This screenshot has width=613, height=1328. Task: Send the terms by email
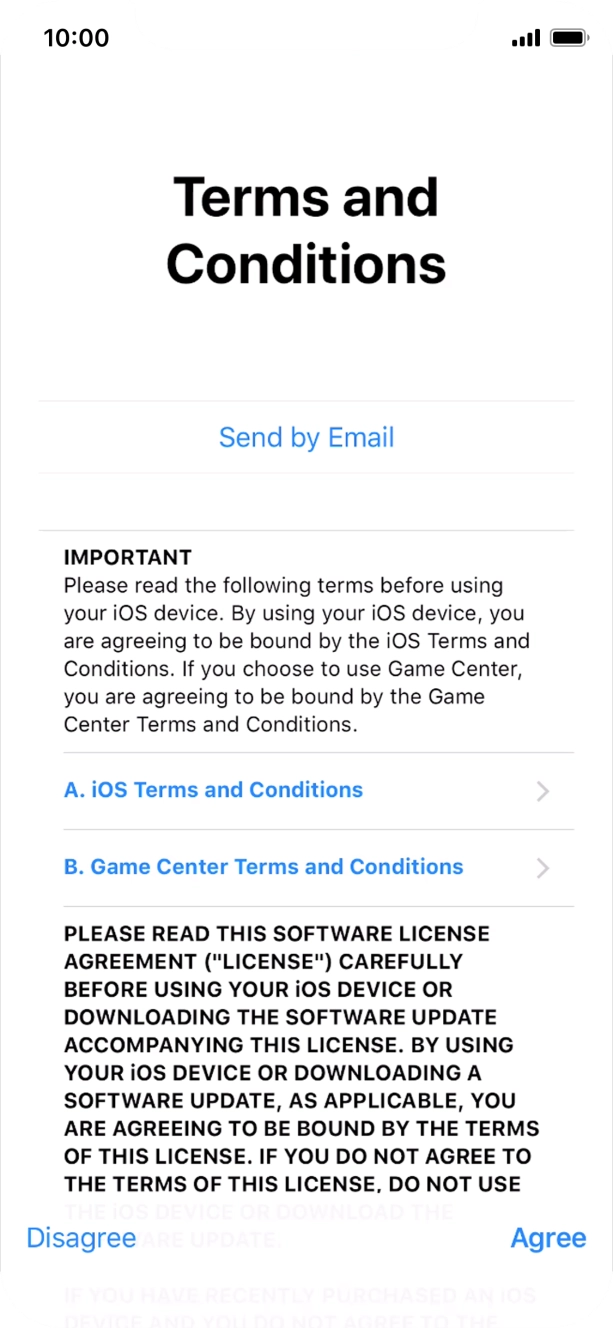[306, 437]
